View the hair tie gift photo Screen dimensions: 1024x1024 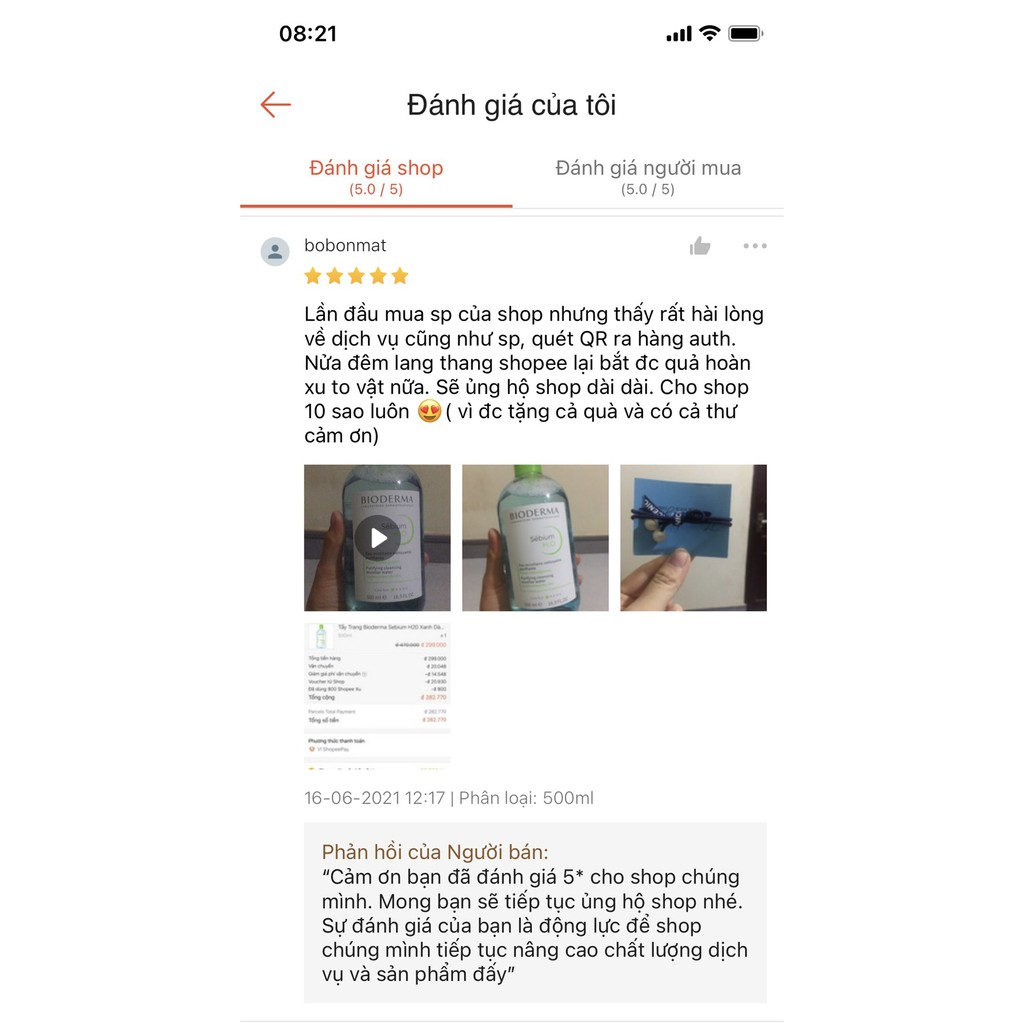693,538
